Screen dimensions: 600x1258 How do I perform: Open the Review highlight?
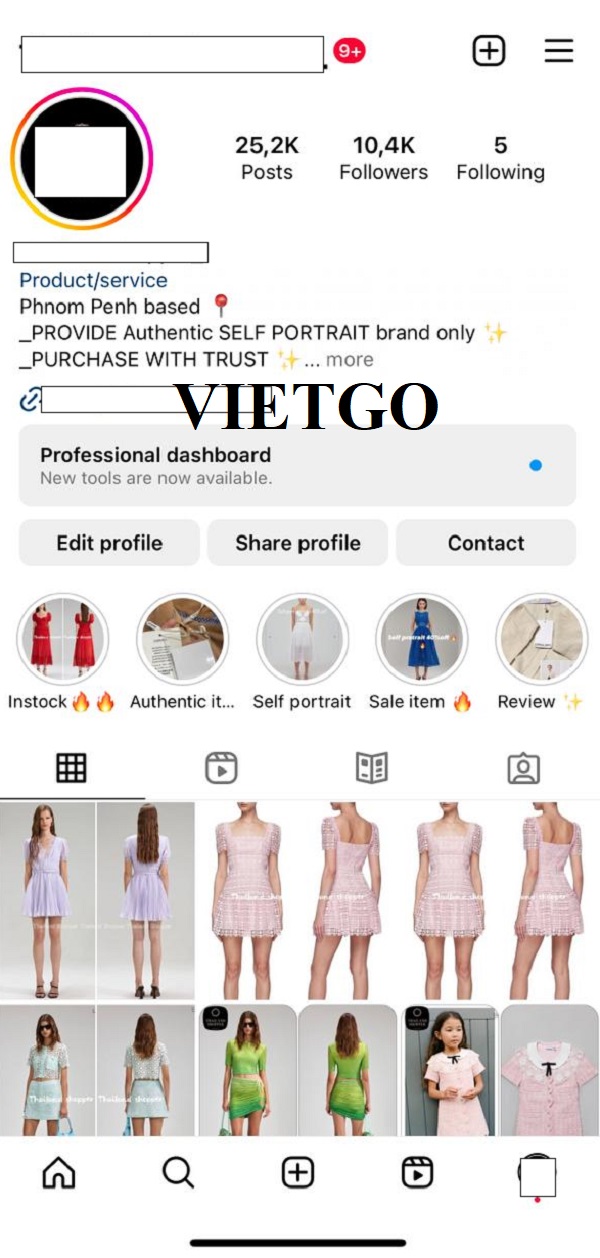(x=541, y=640)
